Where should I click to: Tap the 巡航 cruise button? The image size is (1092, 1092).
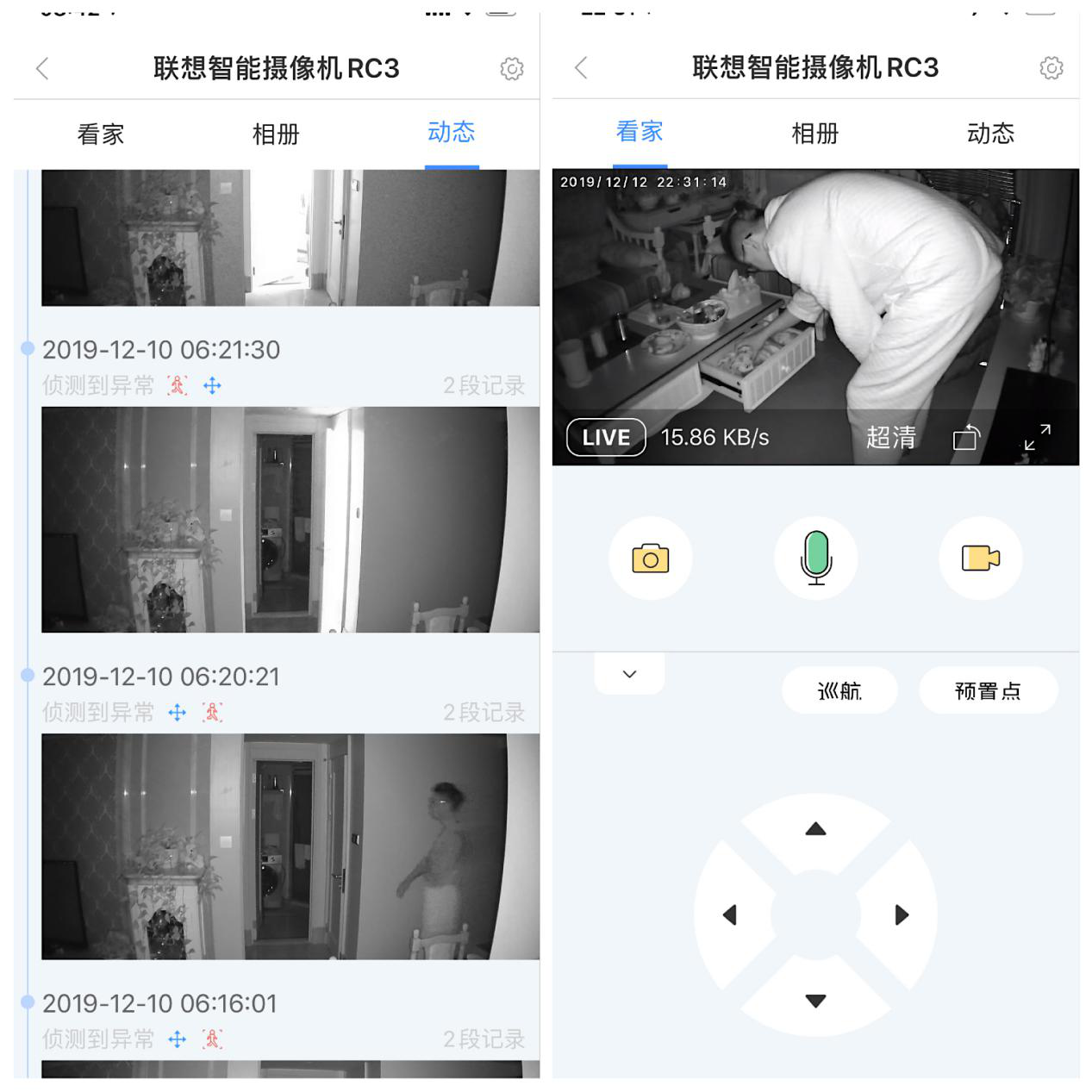[x=839, y=690]
